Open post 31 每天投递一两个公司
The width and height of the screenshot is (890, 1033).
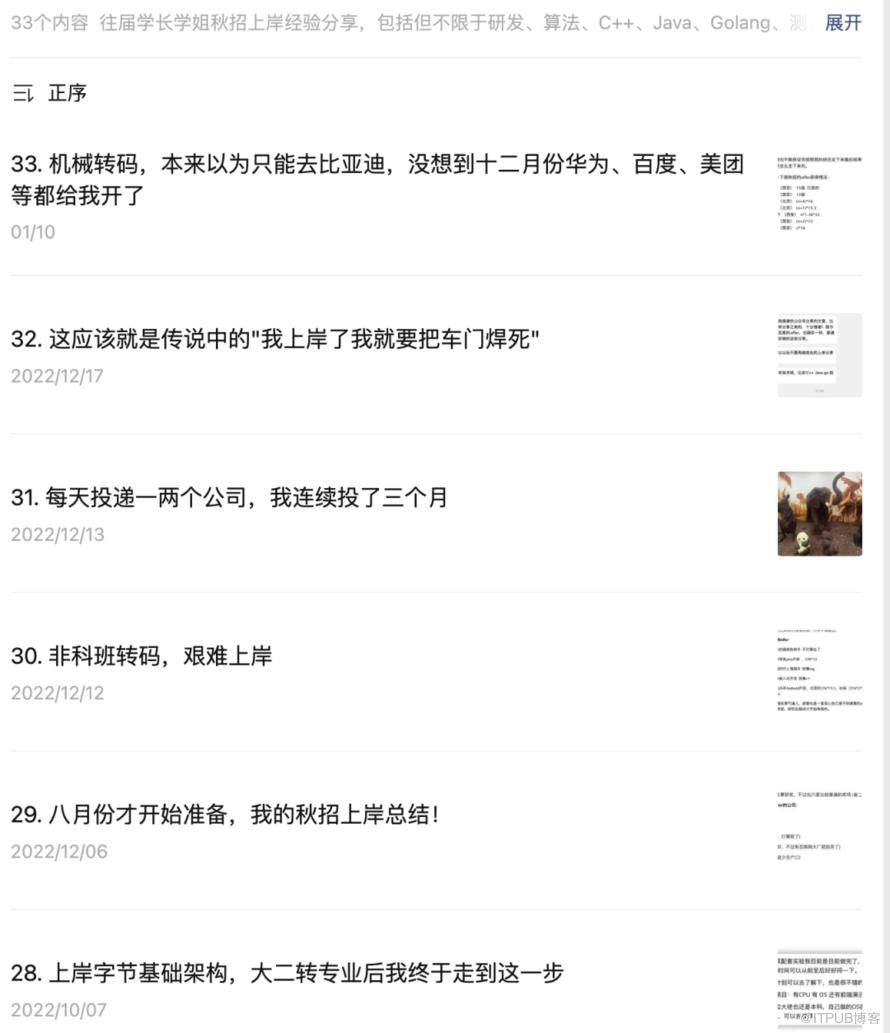tap(229, 497)
